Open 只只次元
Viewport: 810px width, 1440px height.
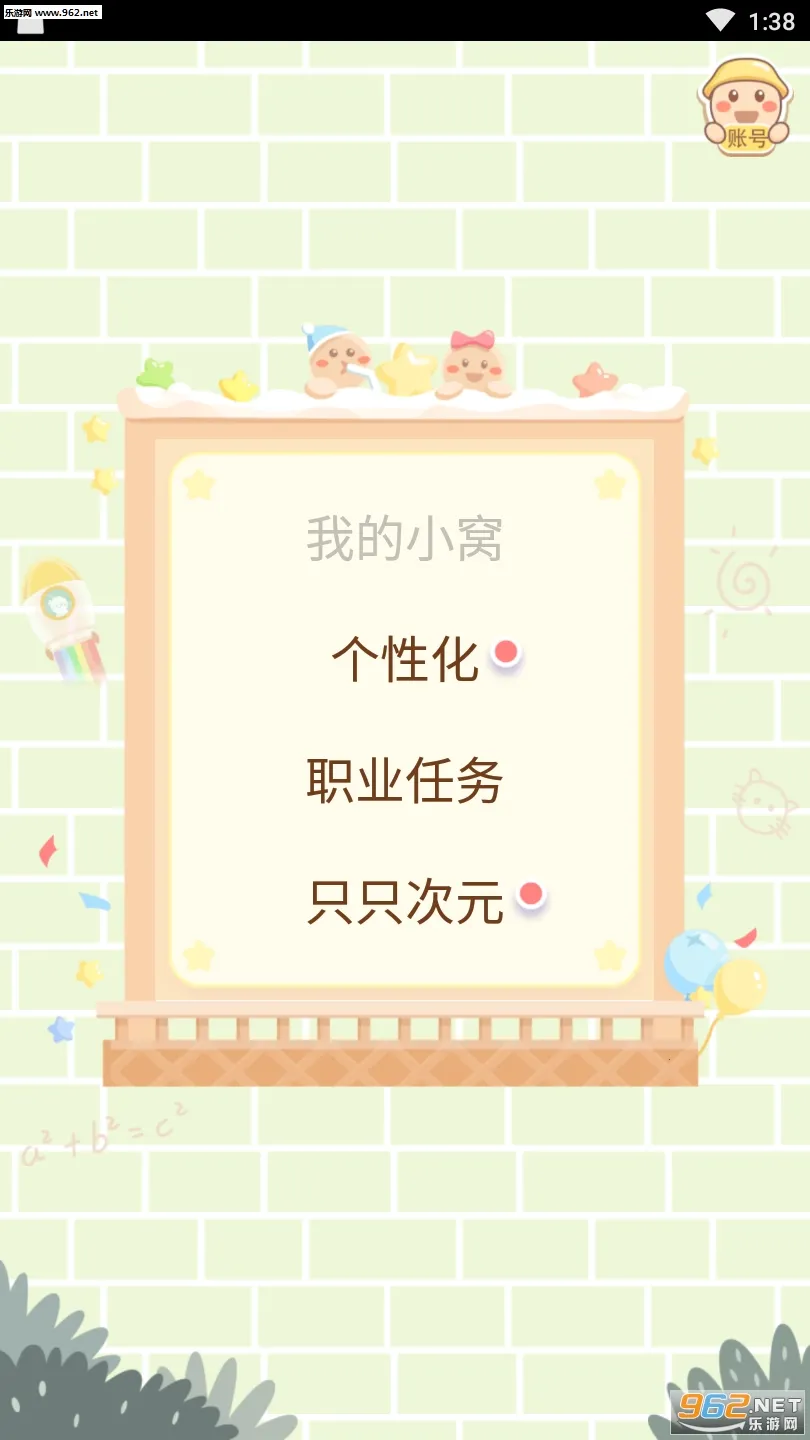pyautogui.click(x=404, y=901)
